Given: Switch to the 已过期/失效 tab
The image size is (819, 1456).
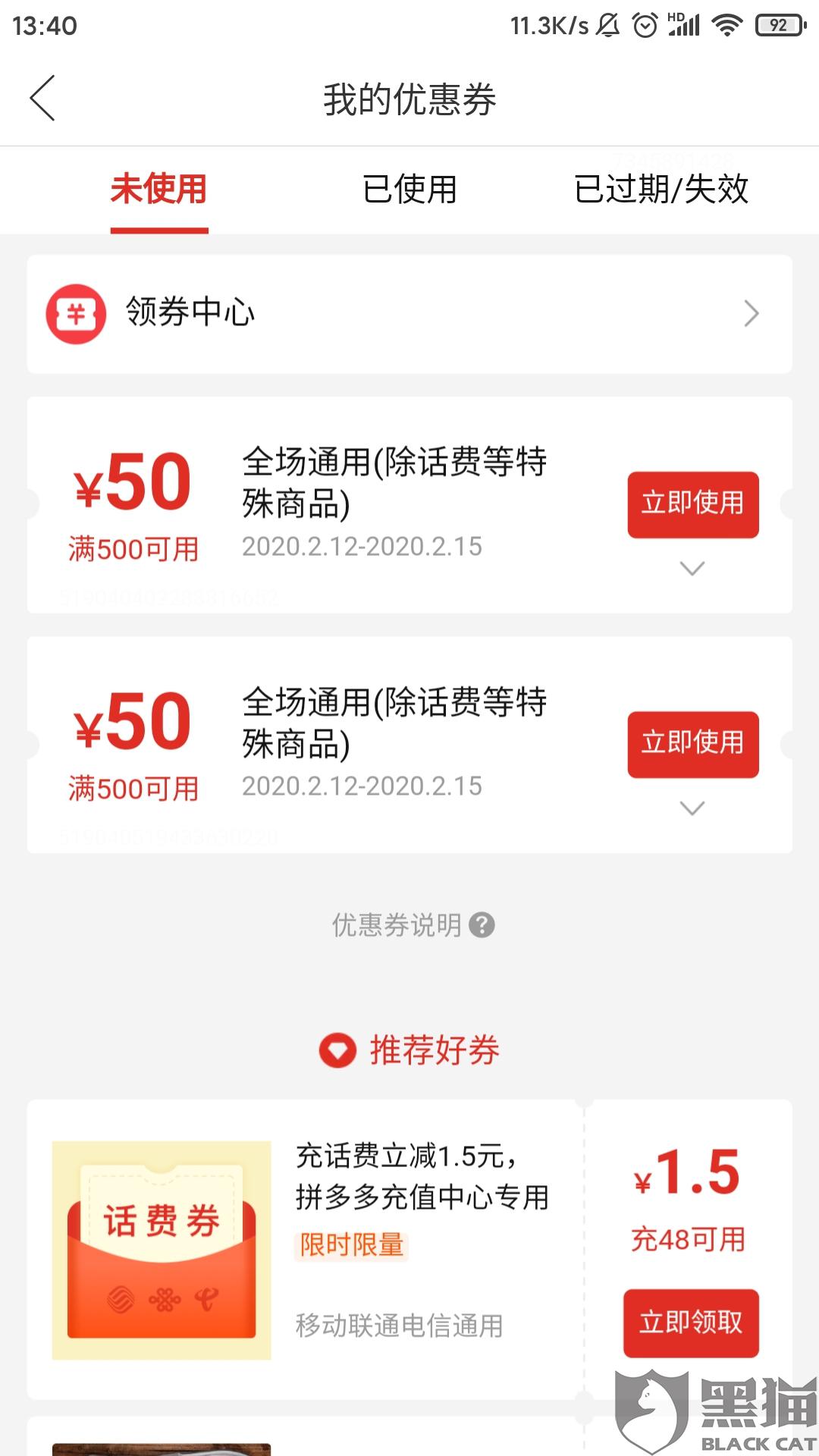Looking at the screenshot, I should pyautogui.click(x=661, y=190).
